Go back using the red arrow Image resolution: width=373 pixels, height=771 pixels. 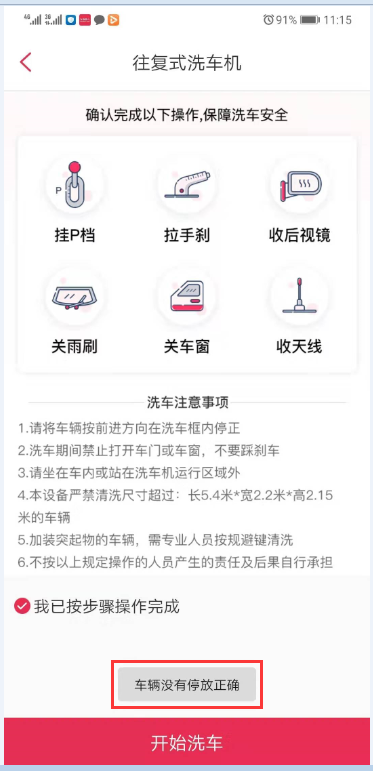[x=26, y=63]
